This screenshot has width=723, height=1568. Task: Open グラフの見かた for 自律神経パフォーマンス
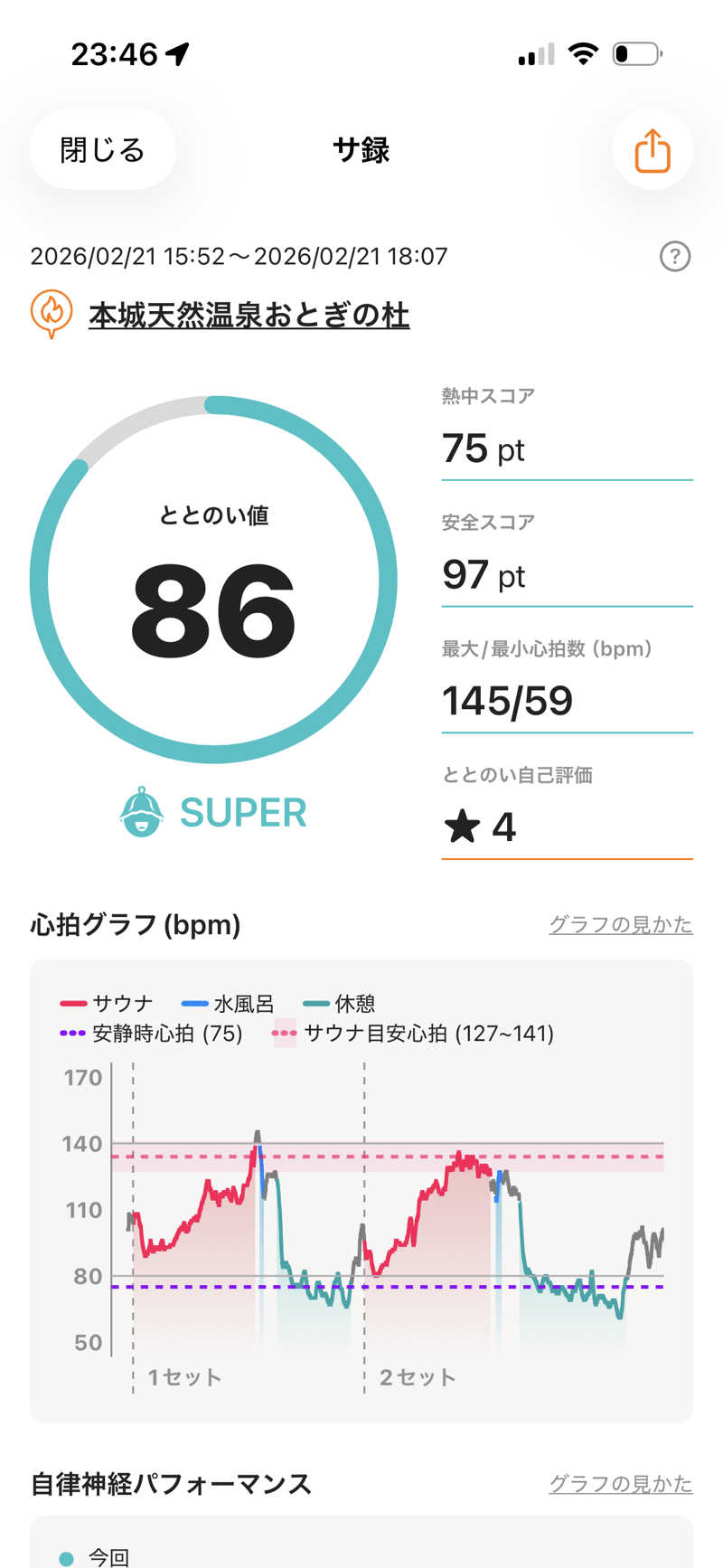click(620, 1483)
